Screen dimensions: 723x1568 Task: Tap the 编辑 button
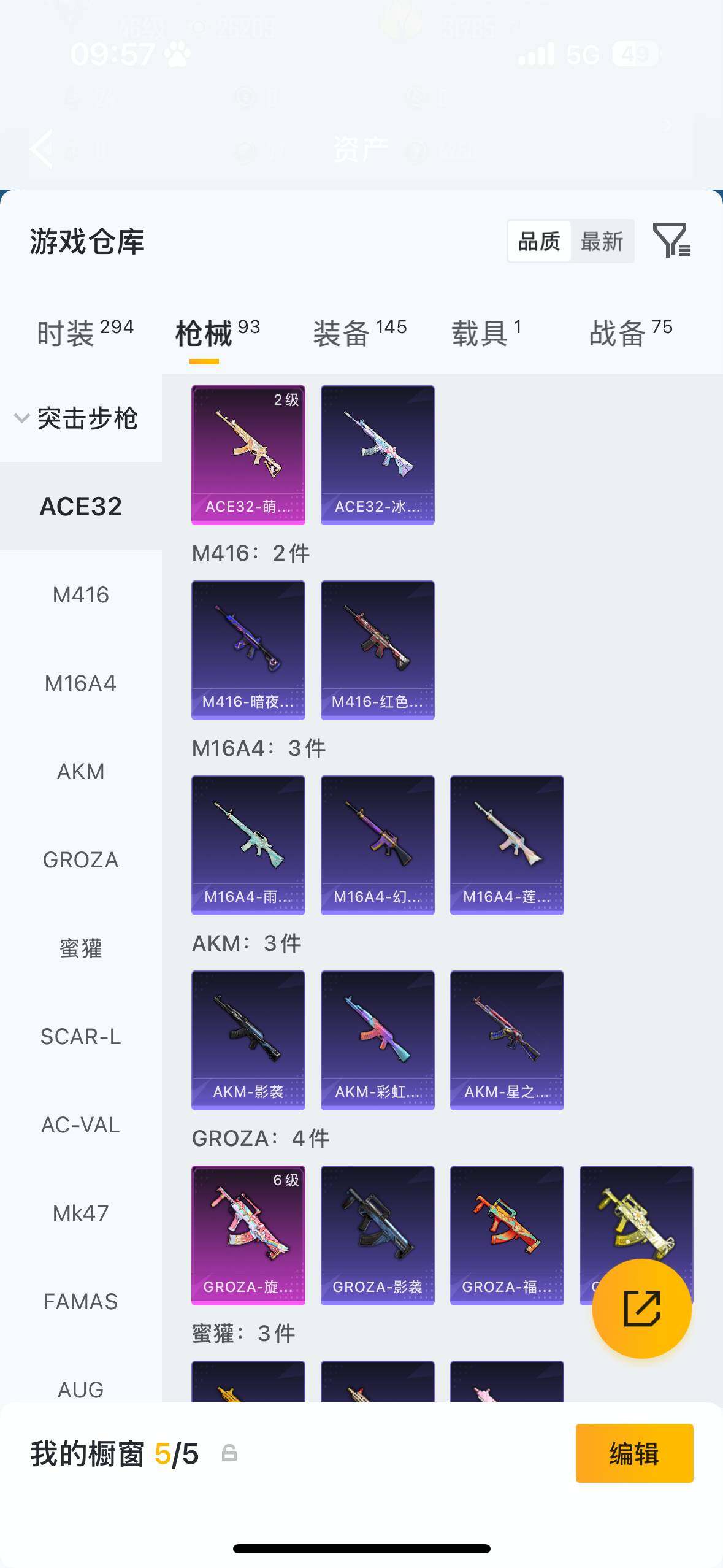[x=634, y=1453]
